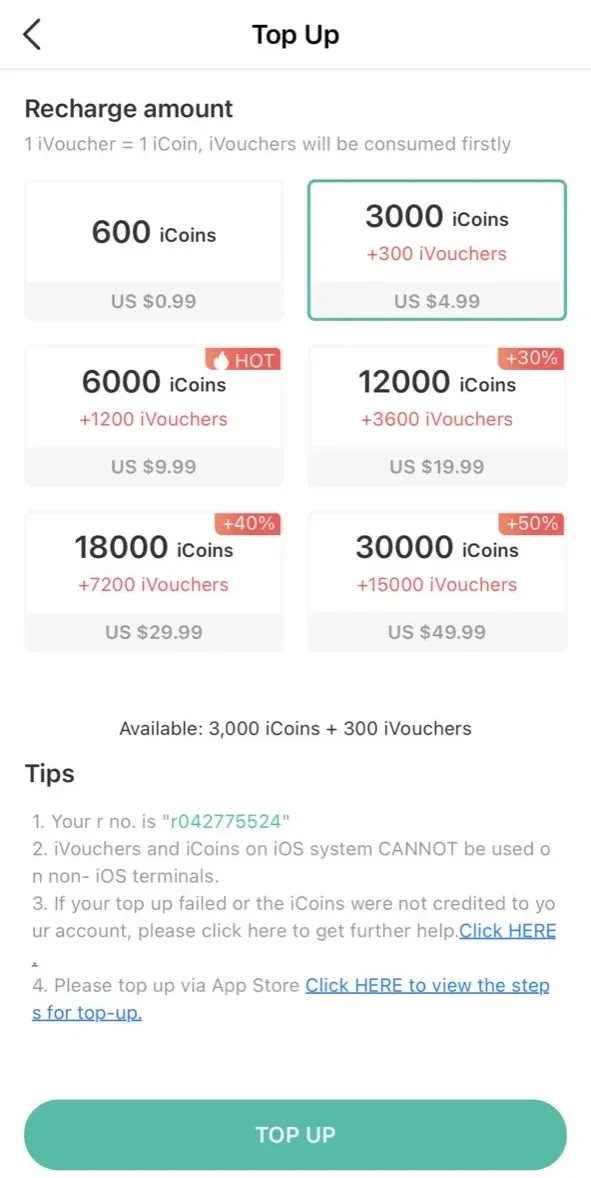
Task: Select the 600 iCoins package
Action: 154,250
